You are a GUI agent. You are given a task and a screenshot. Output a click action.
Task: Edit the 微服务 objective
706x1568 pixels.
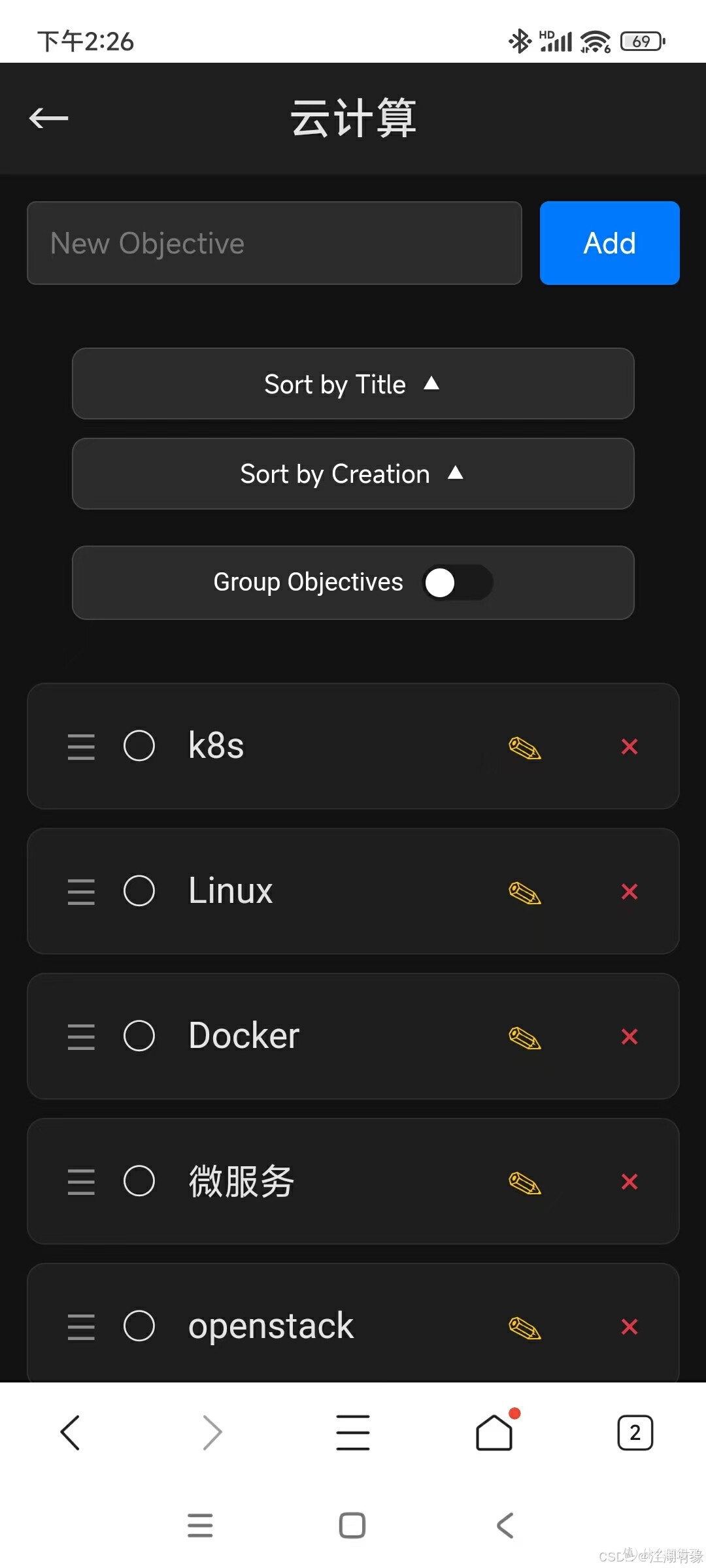(x=525, y=1181)
